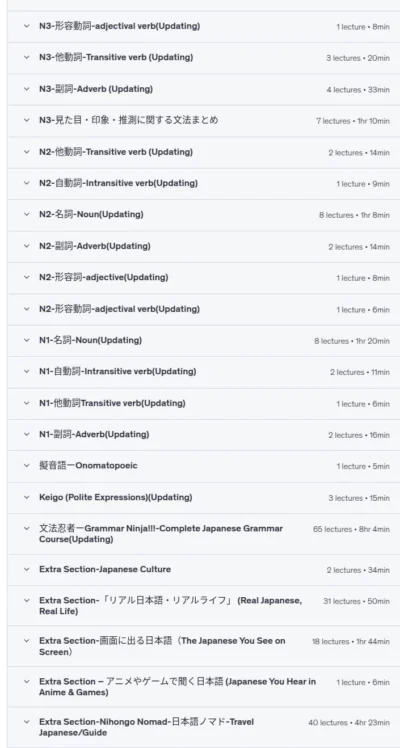Expand Keigo (Polite Expressions) section

[x=204, y=498]
